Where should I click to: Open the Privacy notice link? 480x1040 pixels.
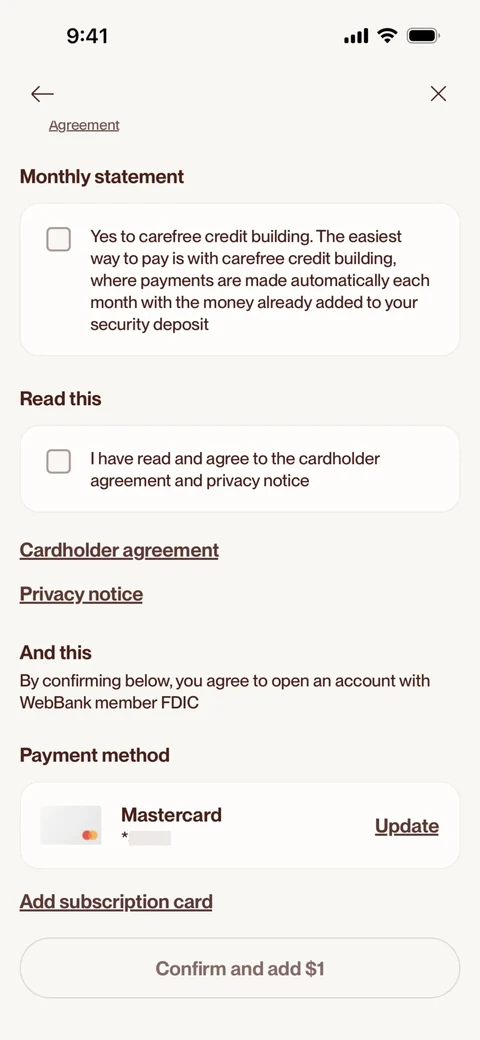(82, 594)
